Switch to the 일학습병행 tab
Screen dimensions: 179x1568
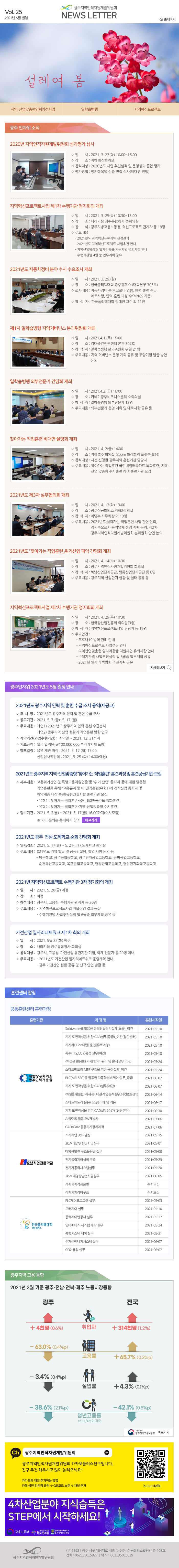[89, 110]
